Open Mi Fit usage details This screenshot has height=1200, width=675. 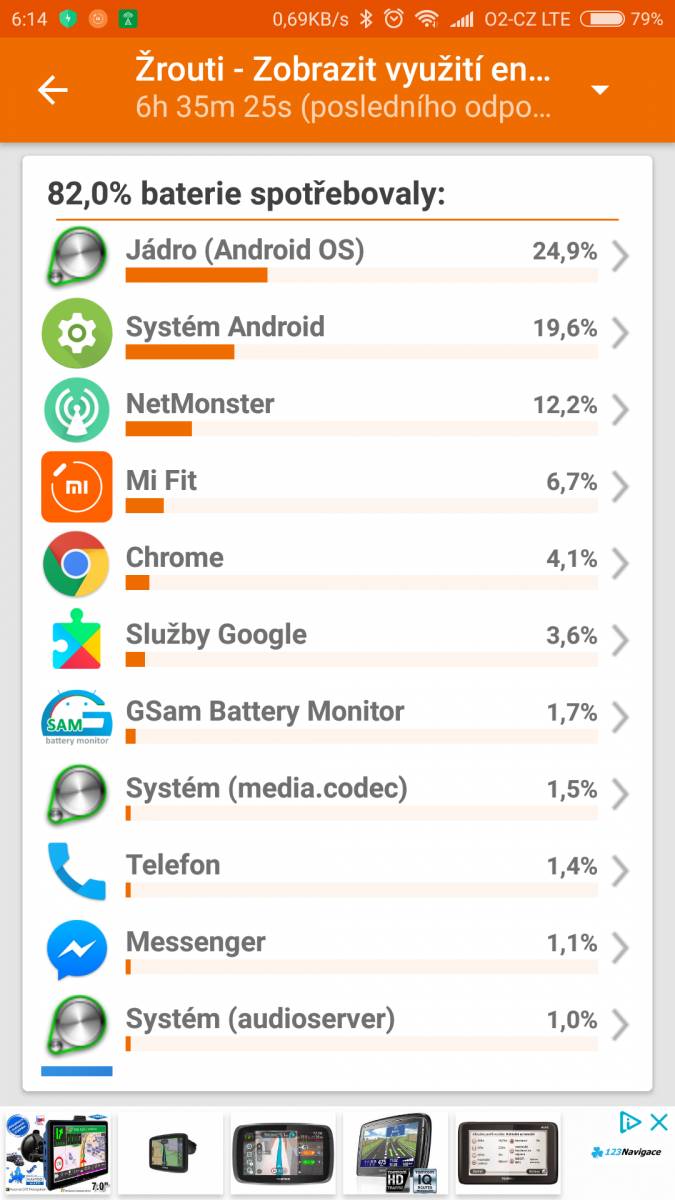click(x=337, y=487)
